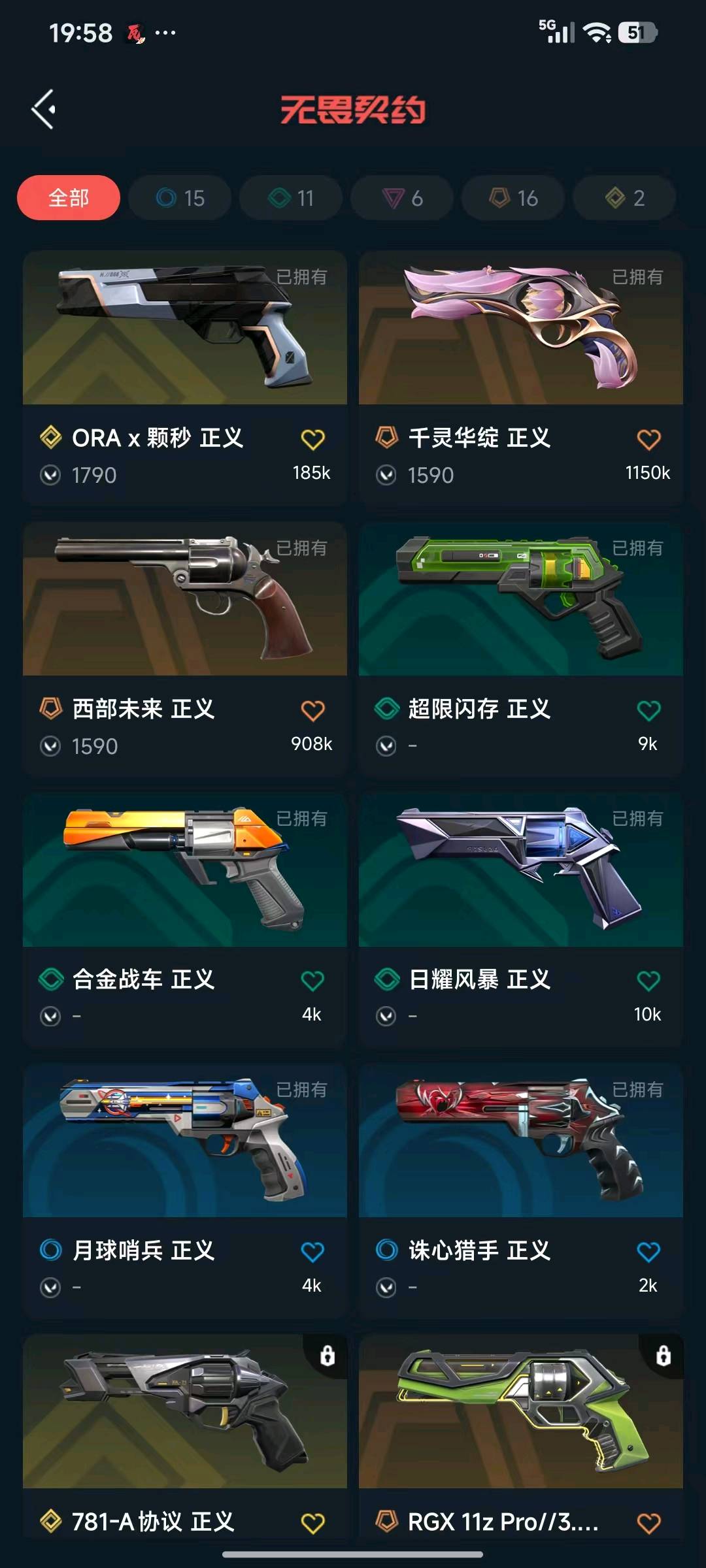Like the 西部未来 正义 skin
706x1568 pixels.
[x=312, y=711]
